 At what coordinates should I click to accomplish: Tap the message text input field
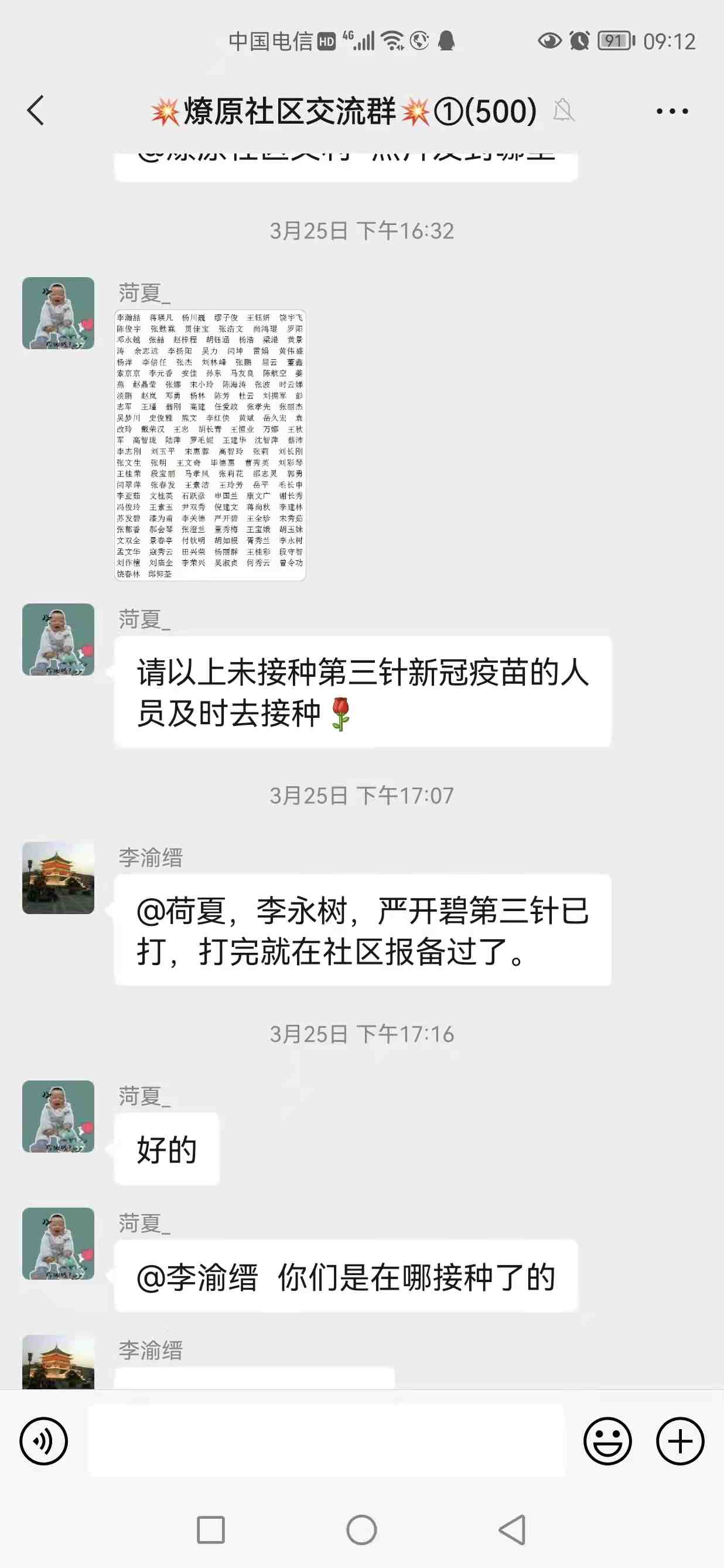pyautogui.click(x=326, y=1441)
